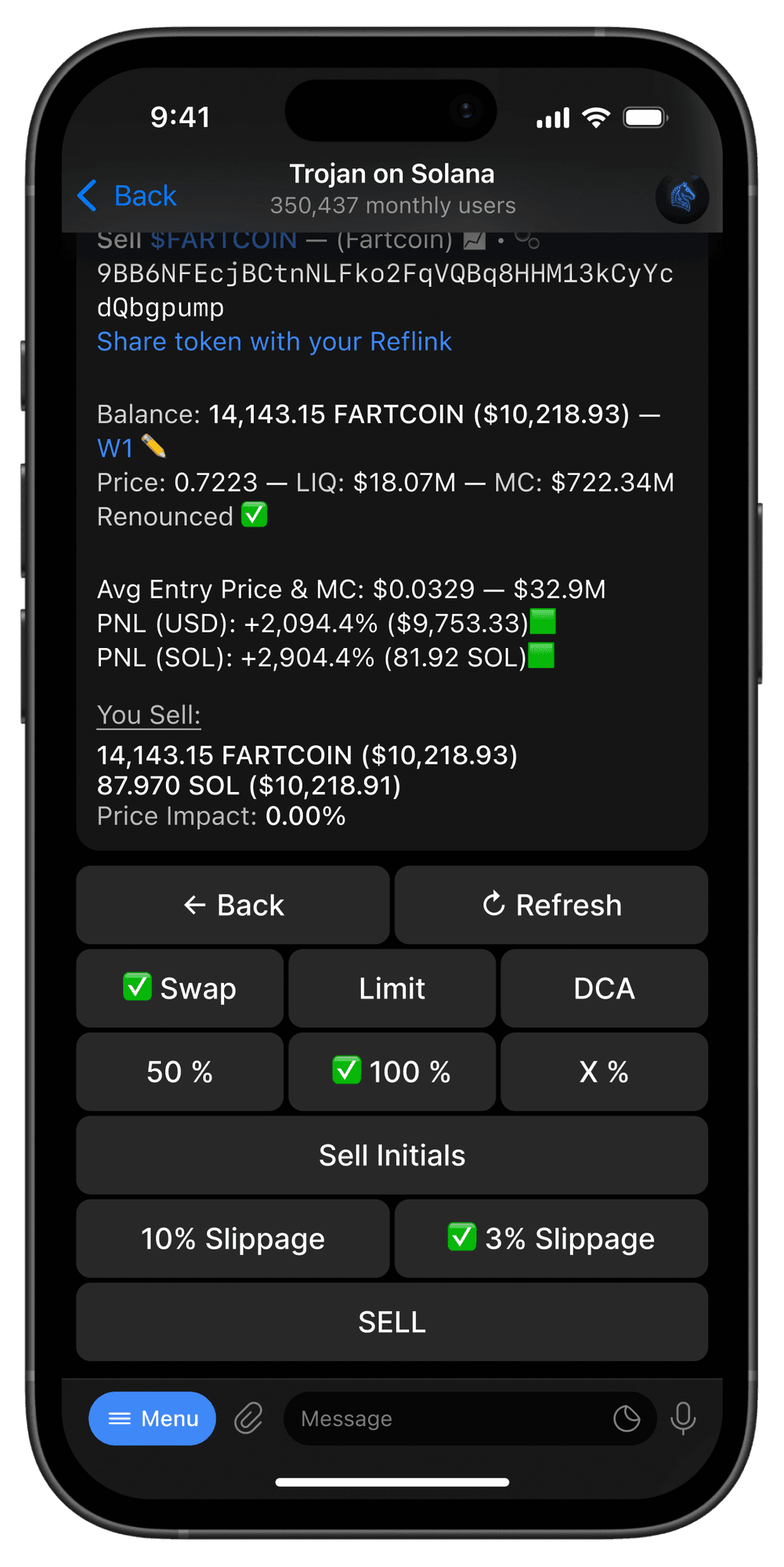The image size is (784, 1567).
Task: Switch to the DCA tab
Action: 603,989
